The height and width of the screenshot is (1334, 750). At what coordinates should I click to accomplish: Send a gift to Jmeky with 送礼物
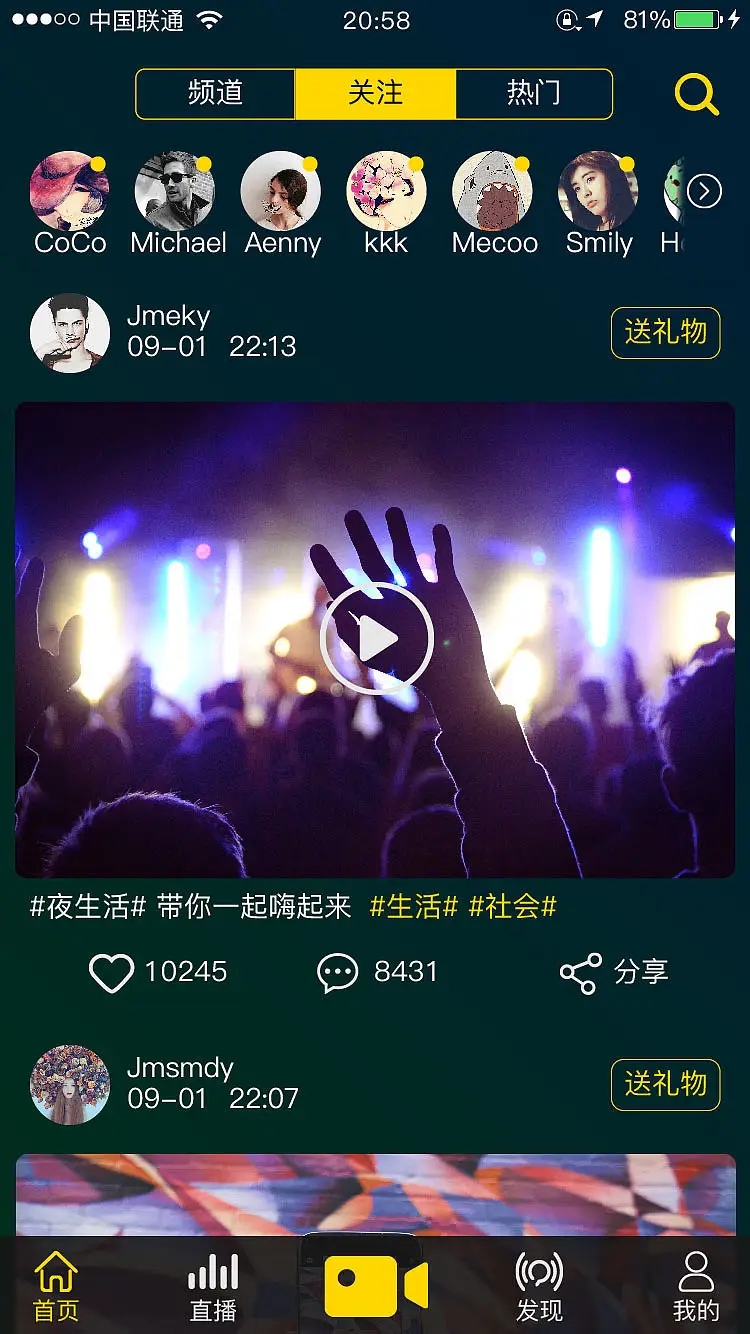(665, 332)
